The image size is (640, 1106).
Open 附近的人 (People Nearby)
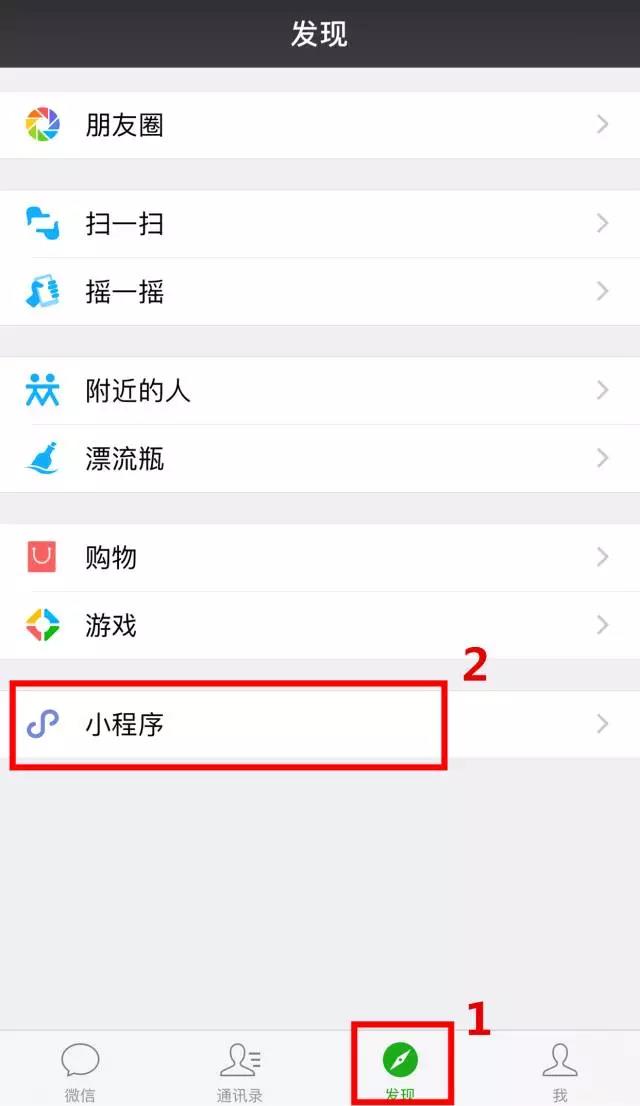pos(320,390)
